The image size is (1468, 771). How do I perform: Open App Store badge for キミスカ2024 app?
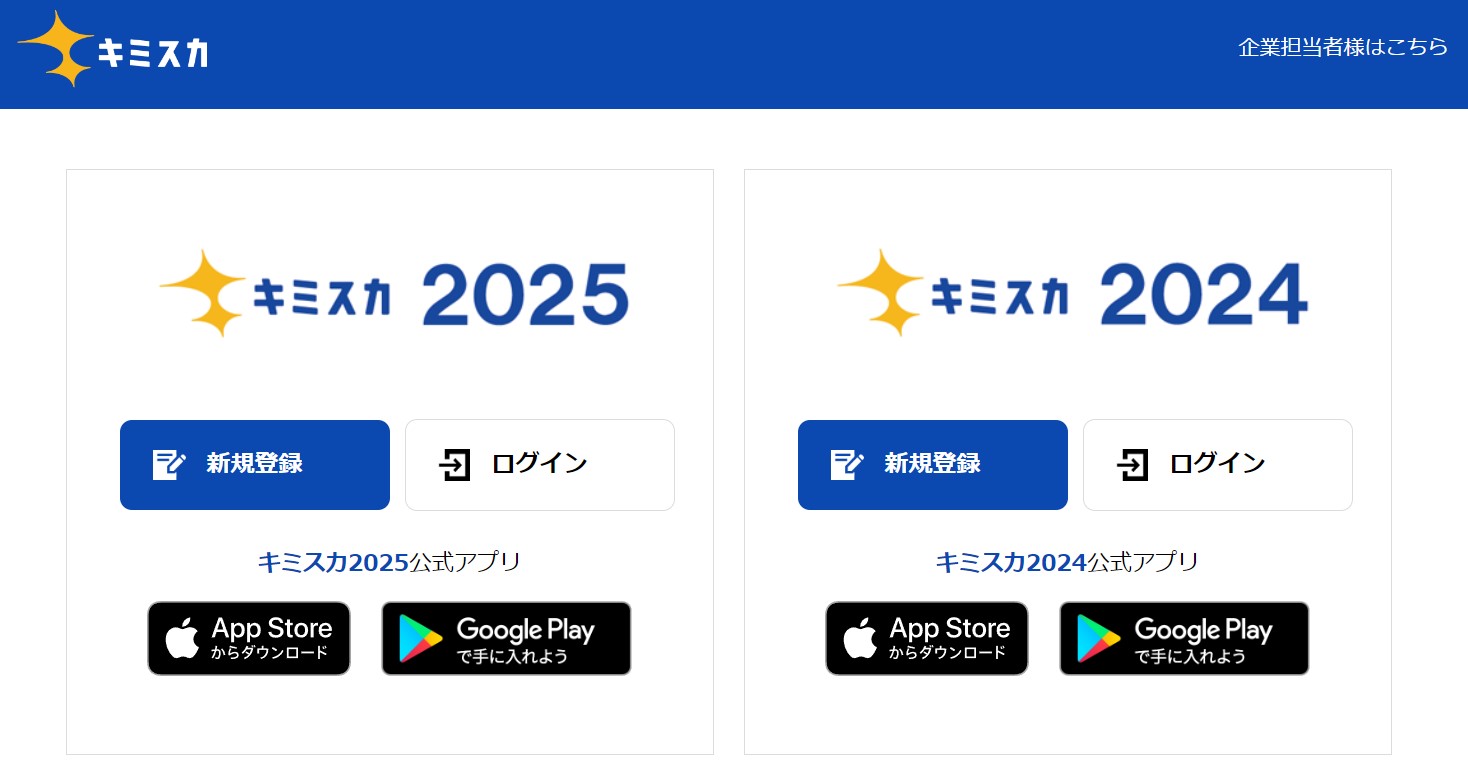(x=927, y=638)
